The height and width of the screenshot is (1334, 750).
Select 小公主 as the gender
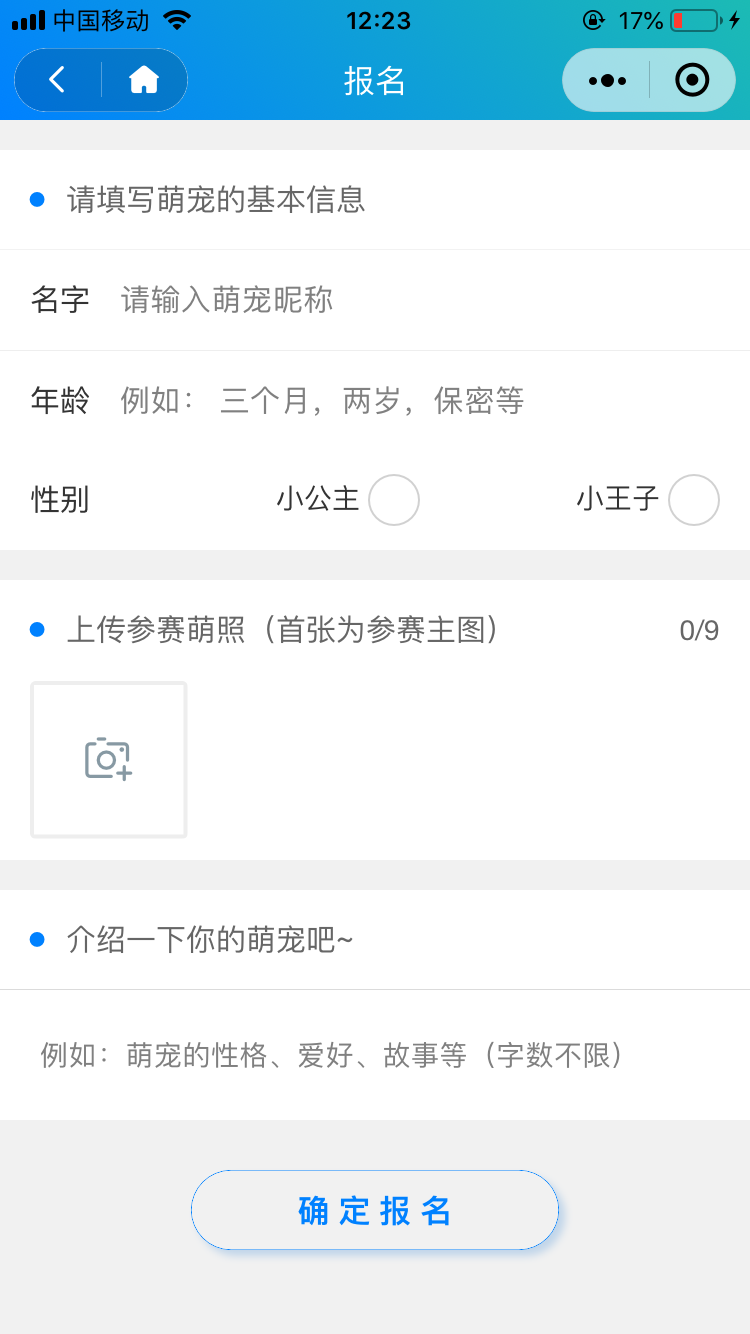coord(394,500)
